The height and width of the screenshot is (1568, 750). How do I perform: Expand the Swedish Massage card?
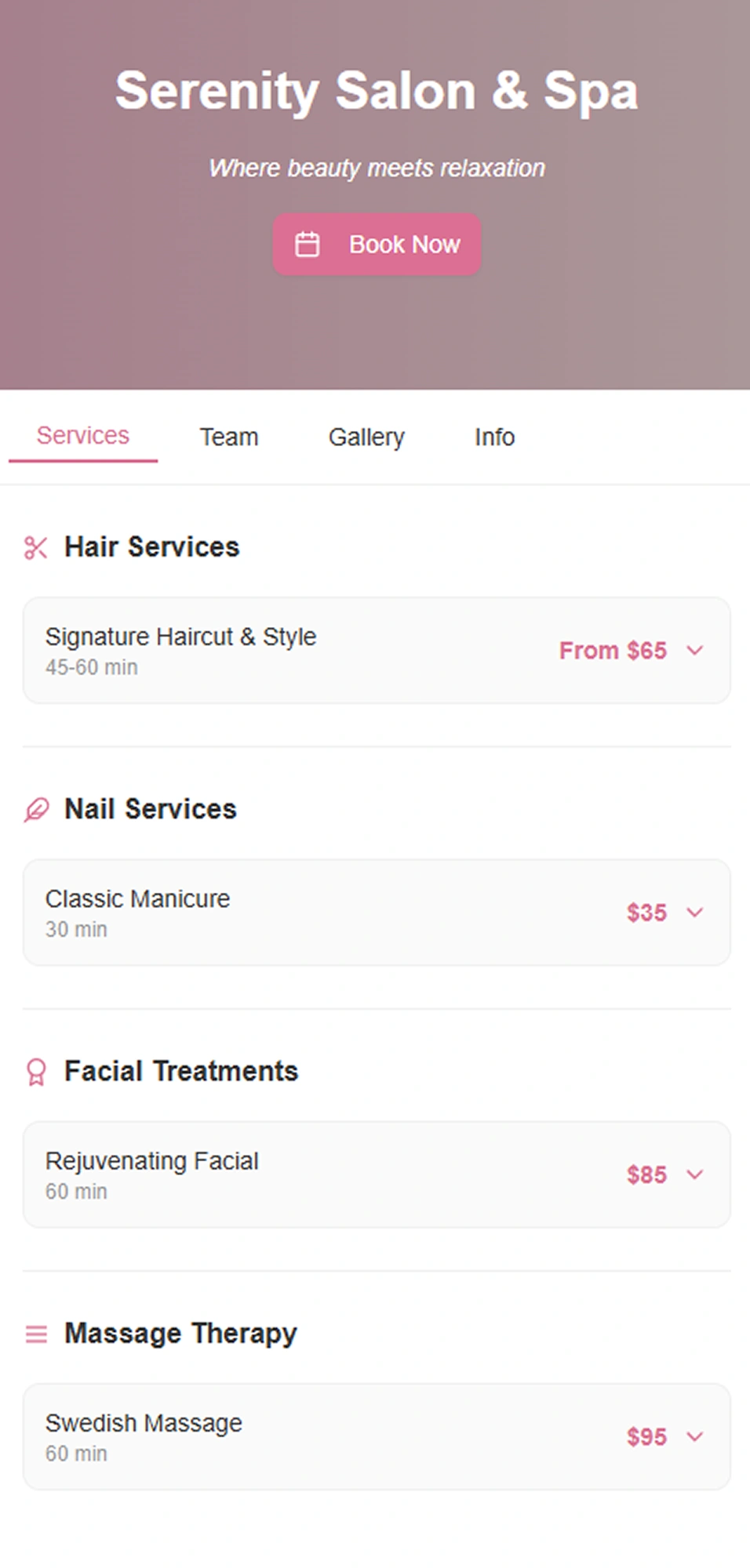[377, 1436]
